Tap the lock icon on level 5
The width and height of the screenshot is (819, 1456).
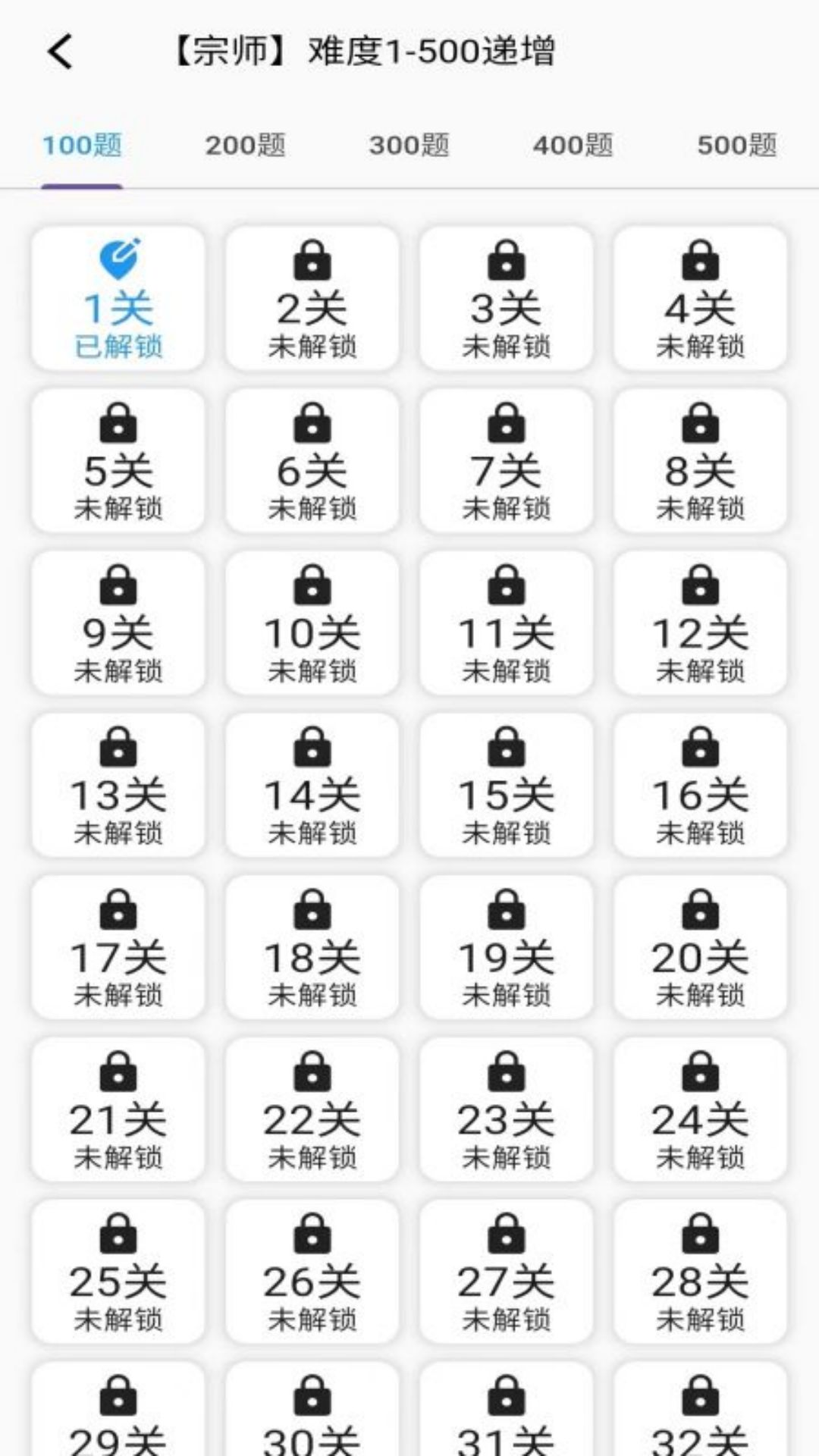coord(118,426)
